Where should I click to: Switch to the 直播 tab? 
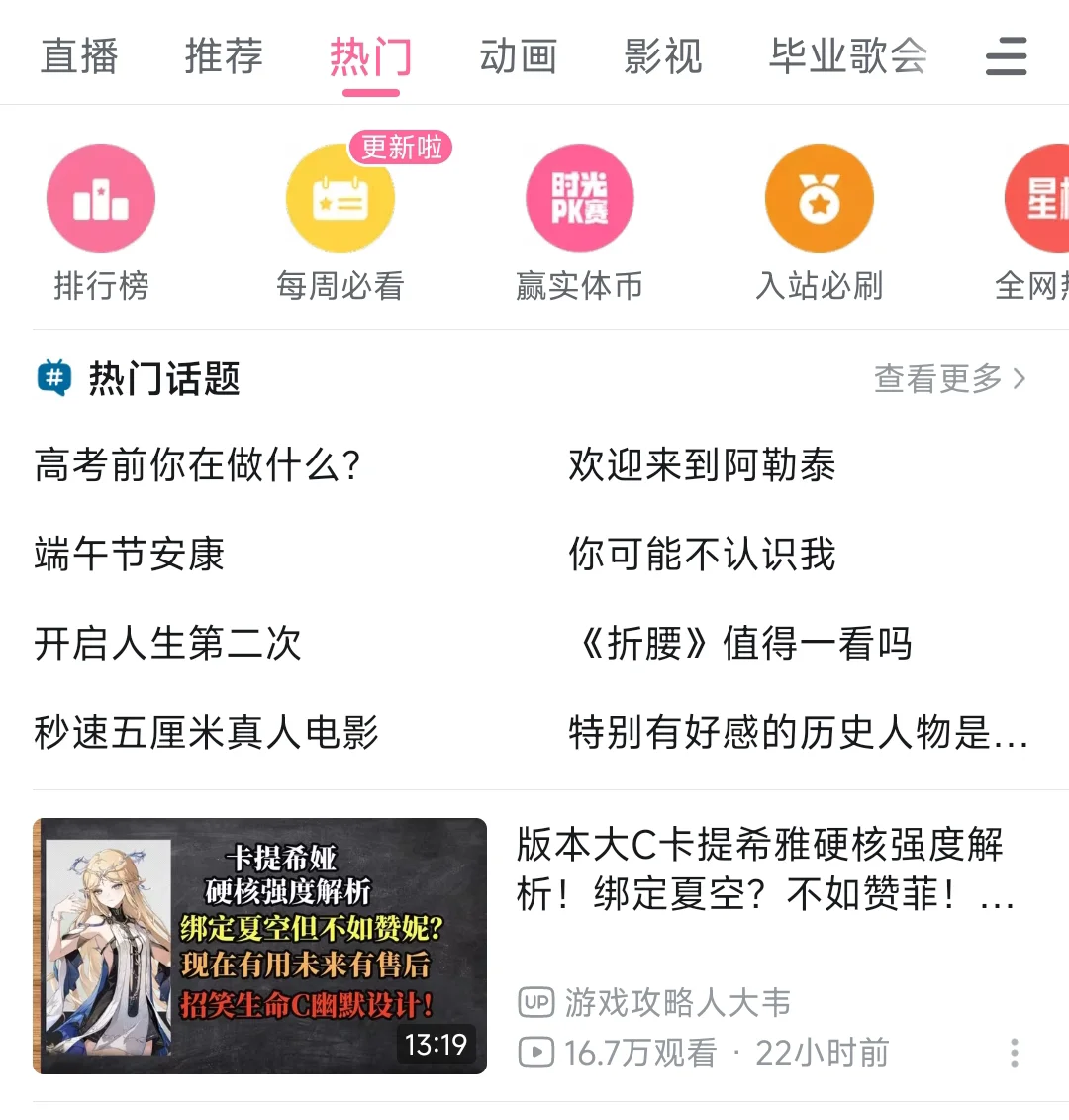[79, 56]
